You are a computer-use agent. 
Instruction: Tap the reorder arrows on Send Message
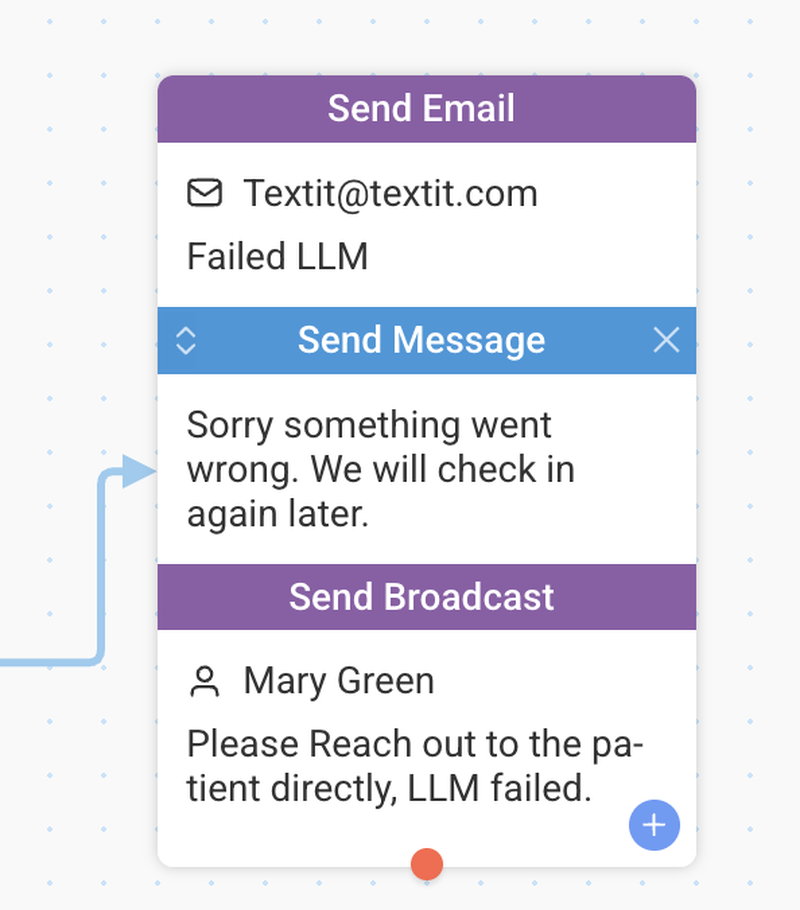pos(186,341)
